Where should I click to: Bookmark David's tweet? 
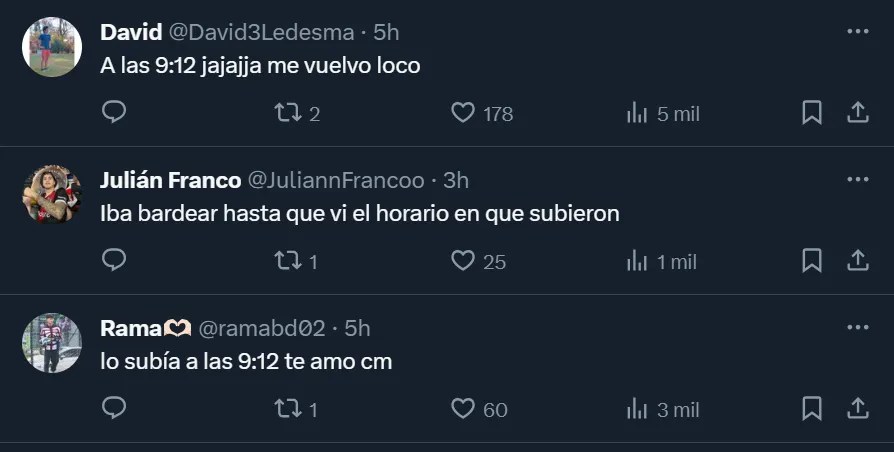click(x=812, y=113)
